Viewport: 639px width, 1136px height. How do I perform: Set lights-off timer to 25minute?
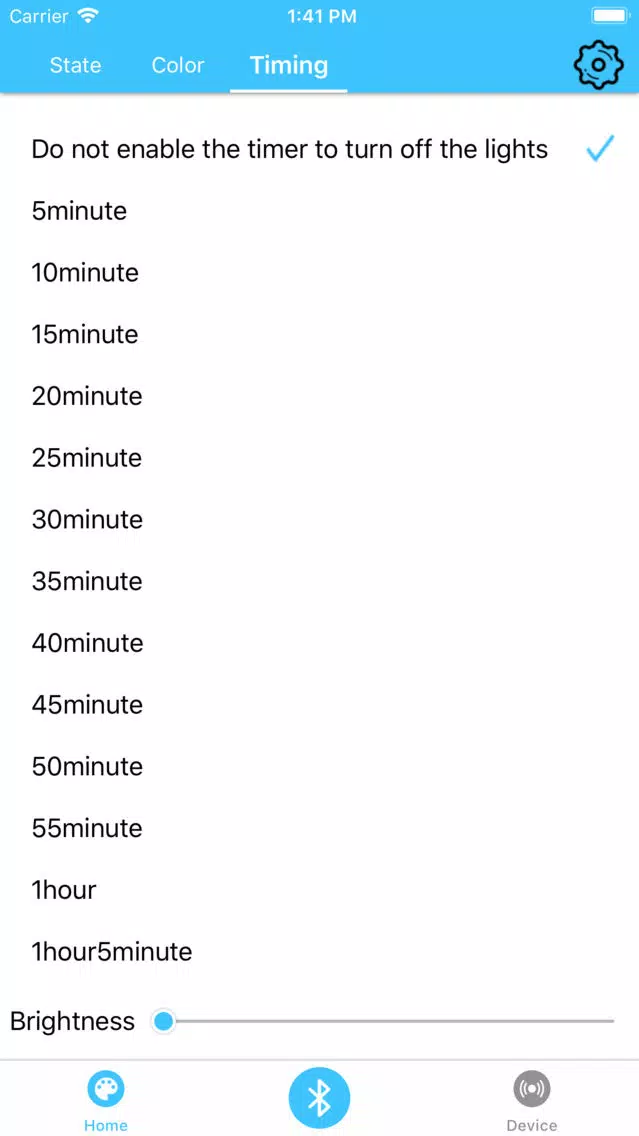[x=87, y=458]
